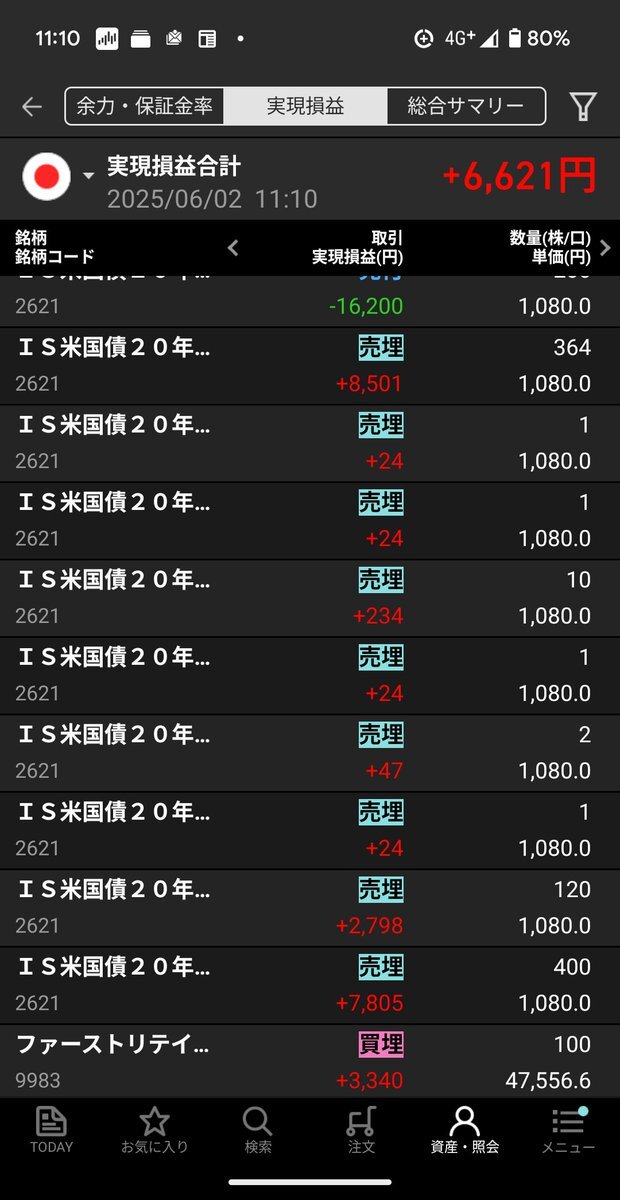The height and width of the screenshot is (1200, 620).
Task: Open the ファーストリテイ 9983 row
Action: coord(310,1061)
